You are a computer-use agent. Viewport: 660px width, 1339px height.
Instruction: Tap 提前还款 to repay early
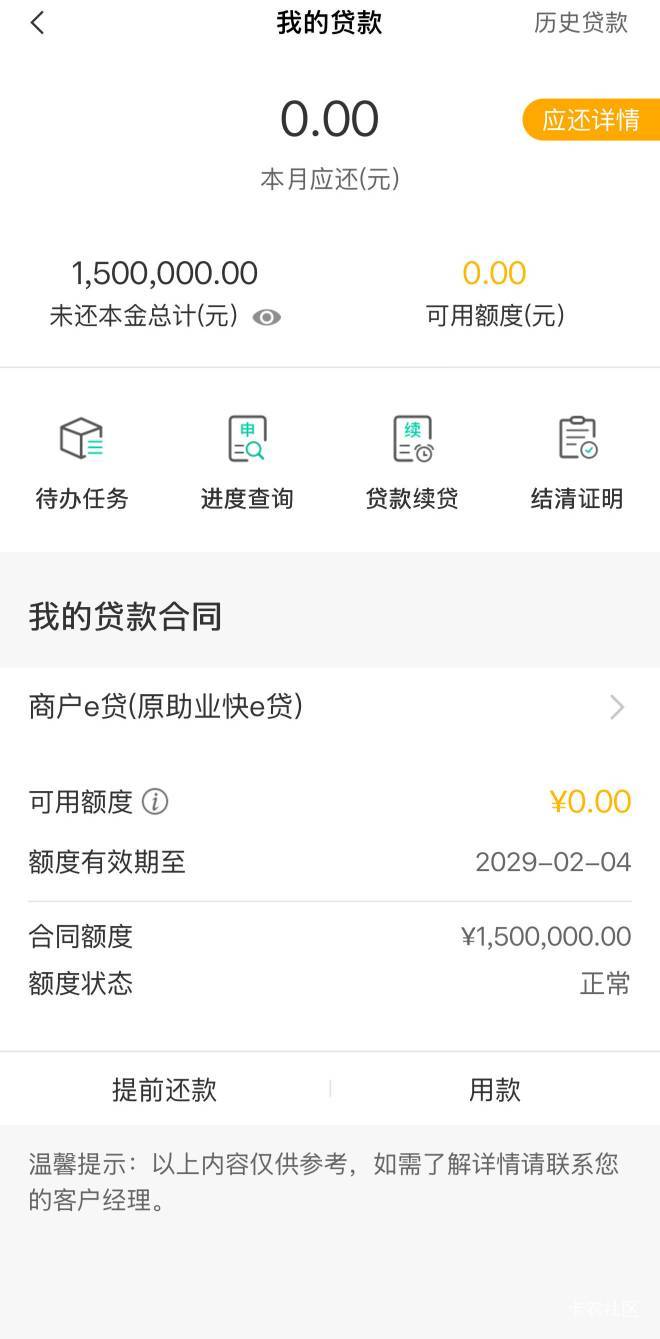click(165, 1089)
